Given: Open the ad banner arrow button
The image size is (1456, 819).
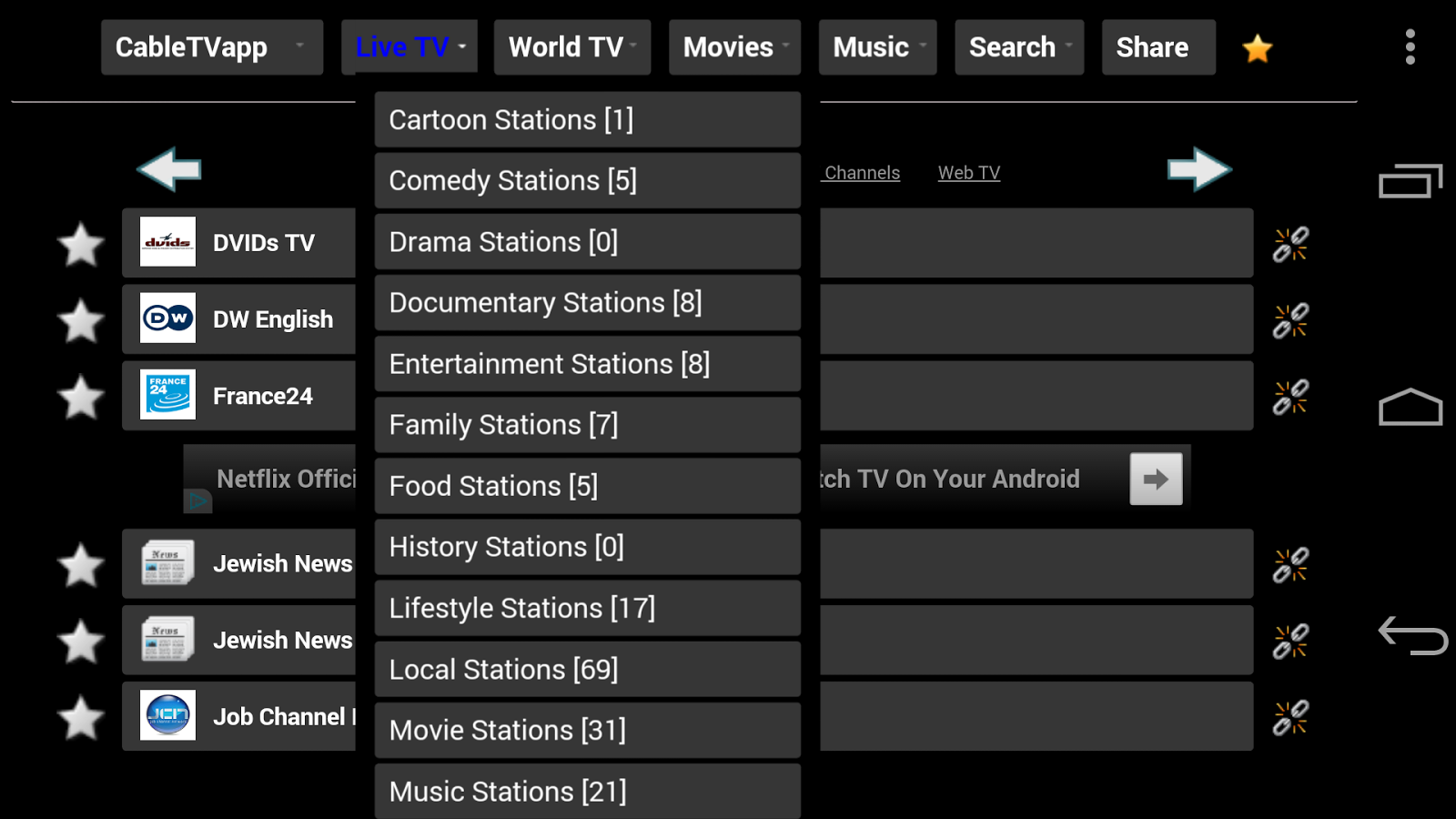Looking at the screenshot, I should tap(1156, 479).
